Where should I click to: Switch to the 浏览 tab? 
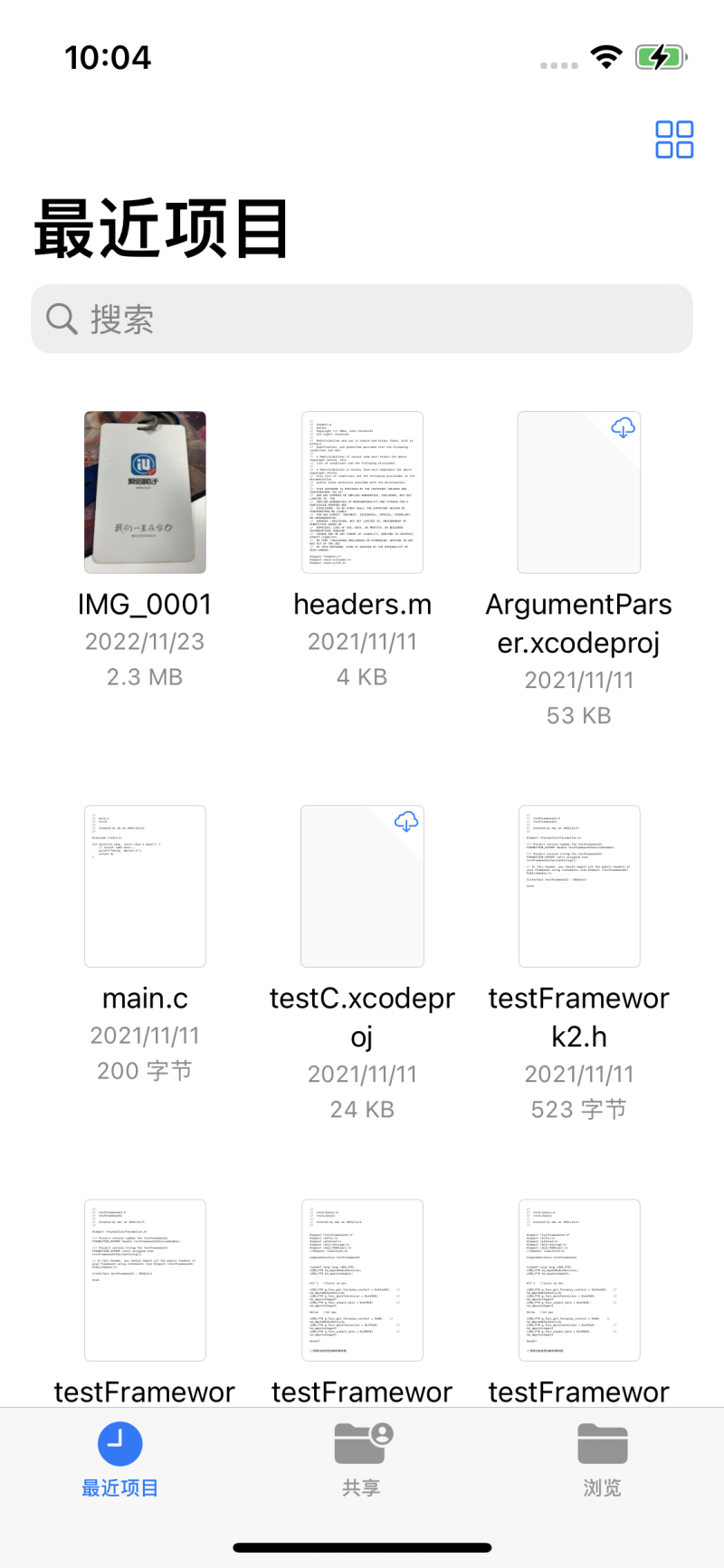pyautogui.click(x=602, y=1458)
